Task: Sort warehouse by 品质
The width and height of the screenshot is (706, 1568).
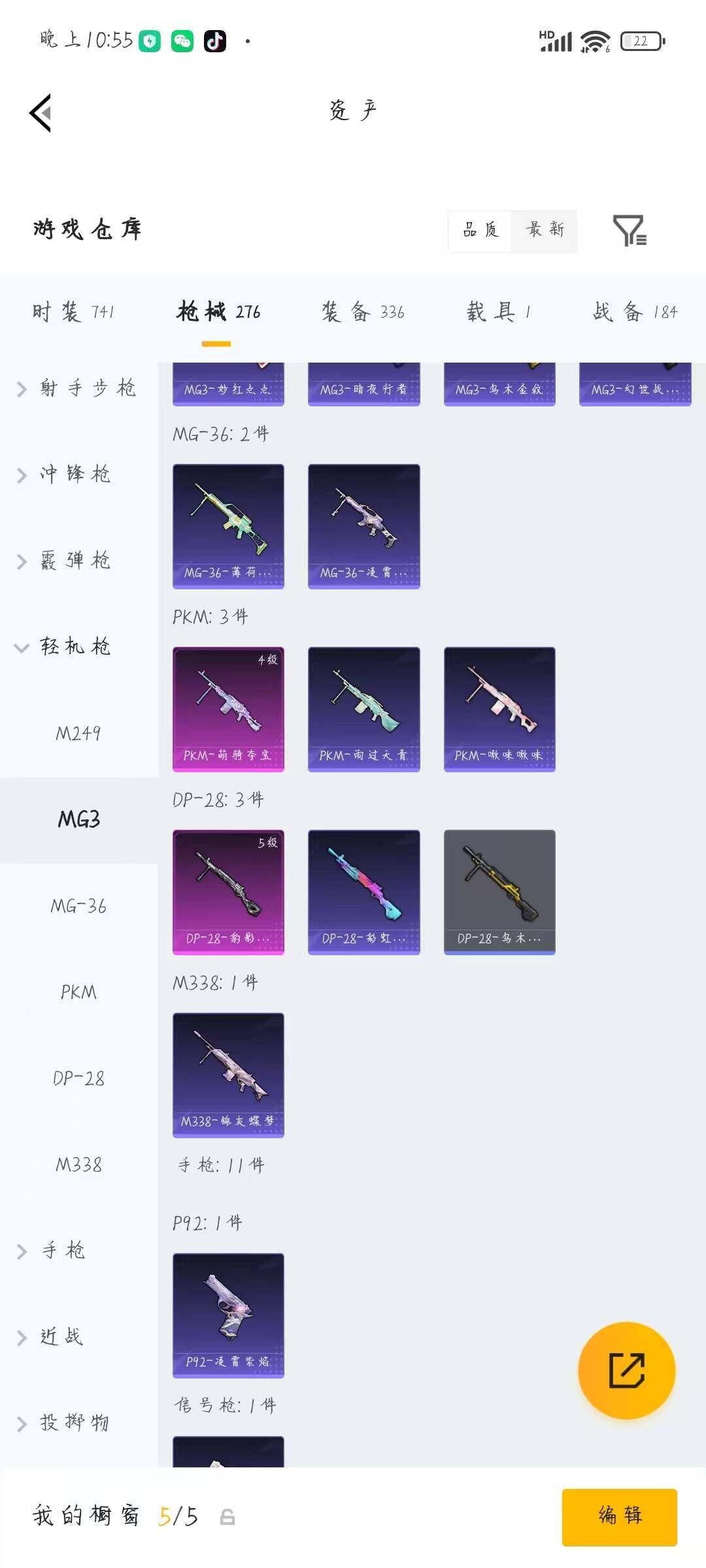Action: pyautogui.click(x=480, y=230)
